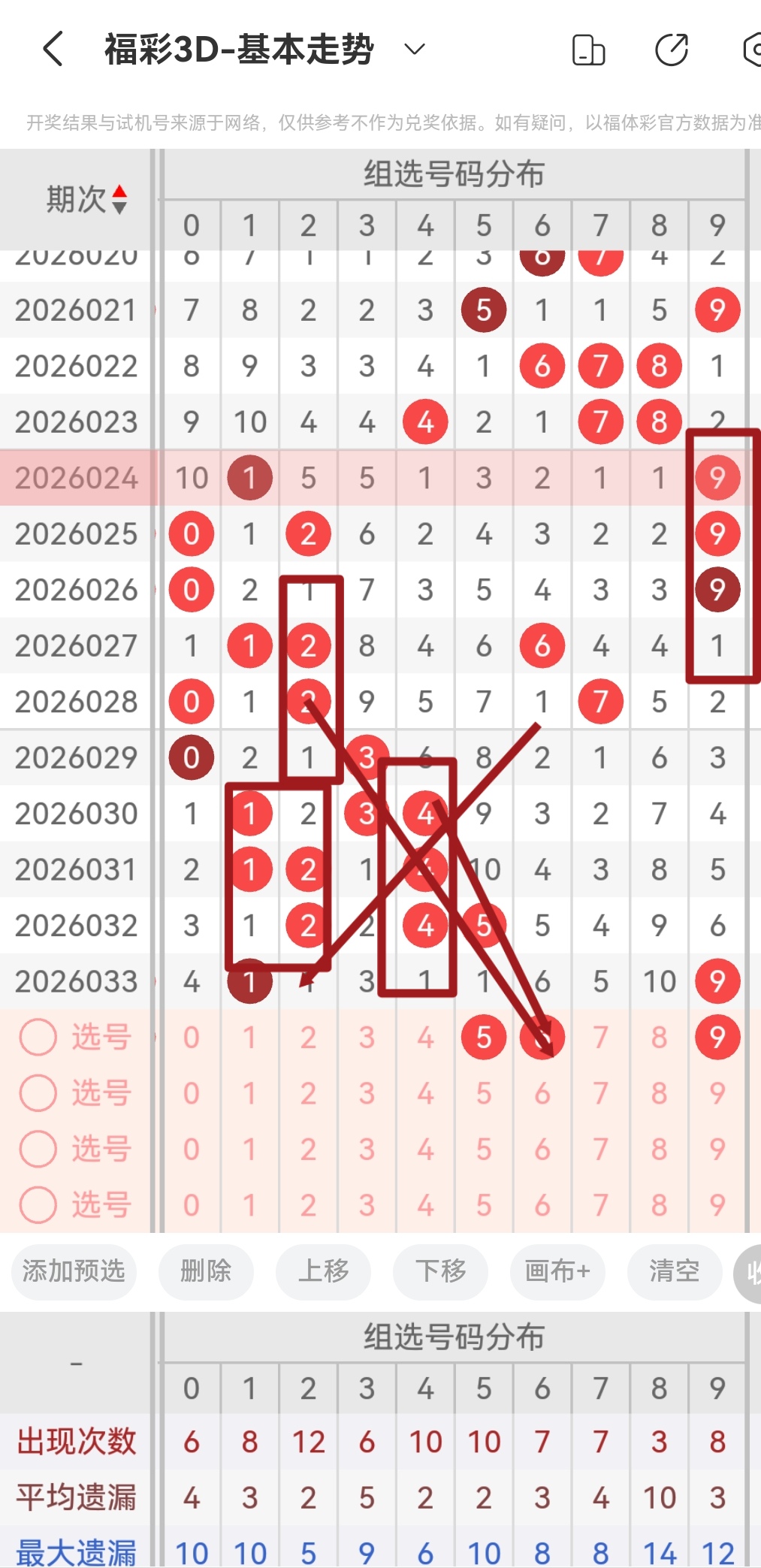This screenshot has height=1568, width=761.
Task: Select the last 选号 row radio circle
Action: point(38,1204)
